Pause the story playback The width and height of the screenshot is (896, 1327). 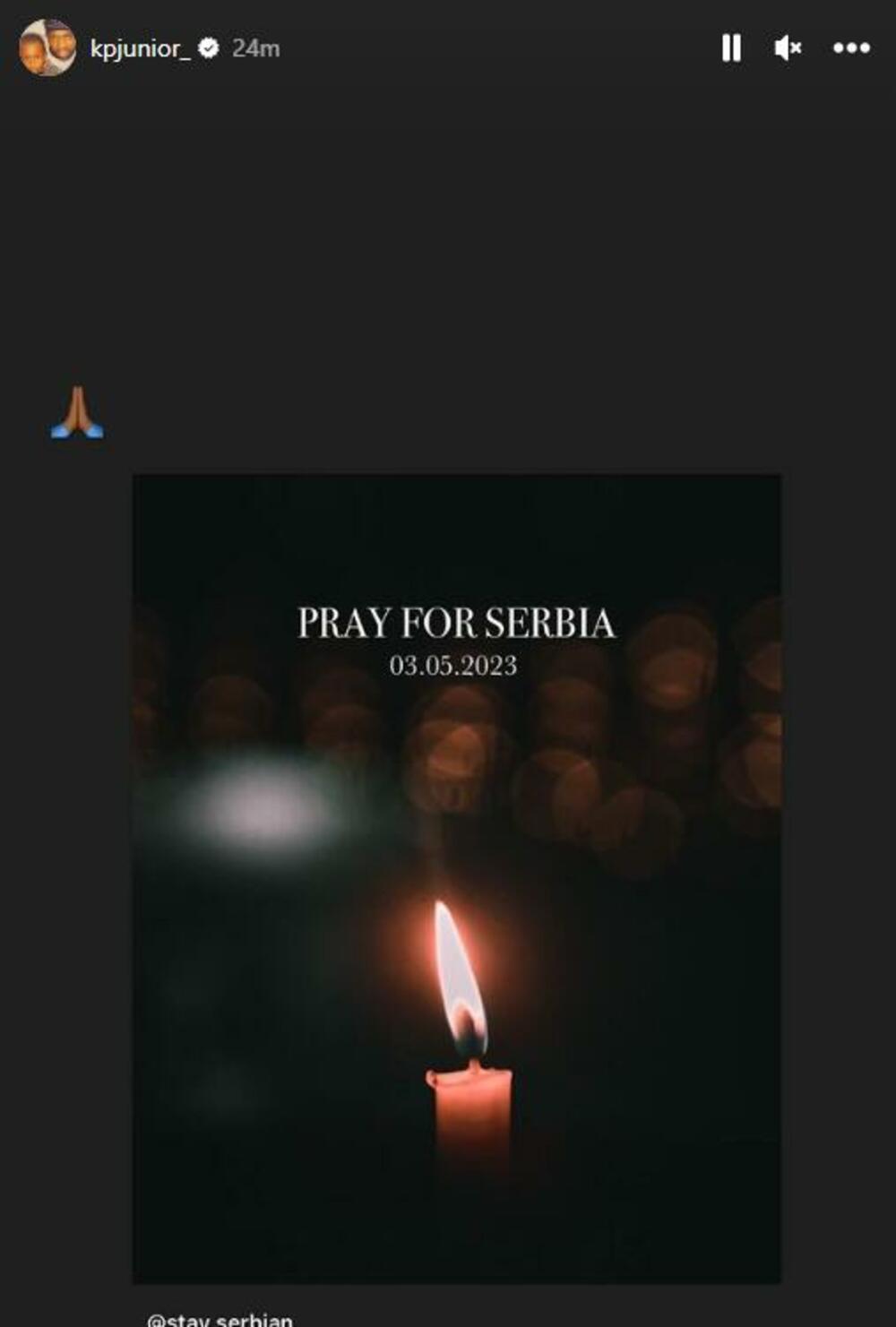731,48
